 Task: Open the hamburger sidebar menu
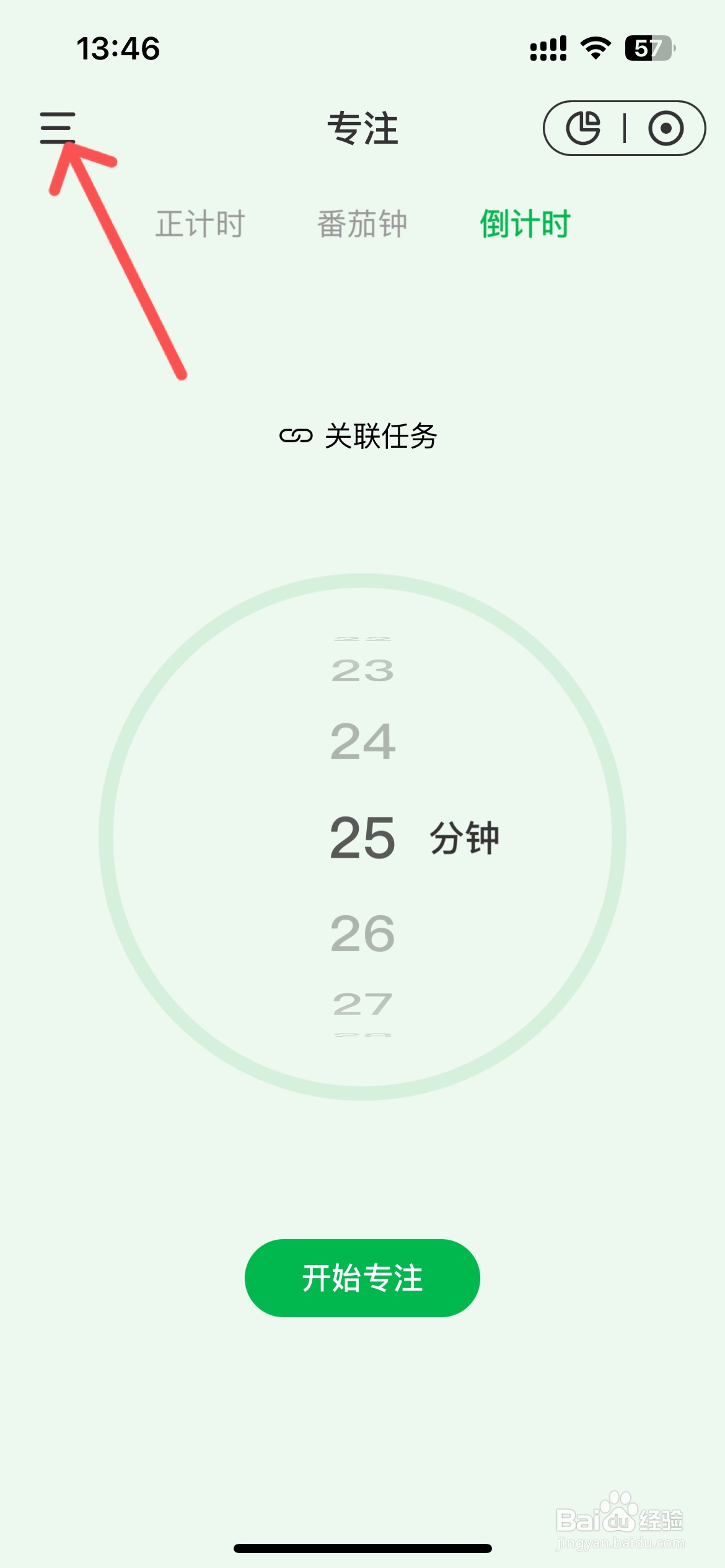click(58, 128)
